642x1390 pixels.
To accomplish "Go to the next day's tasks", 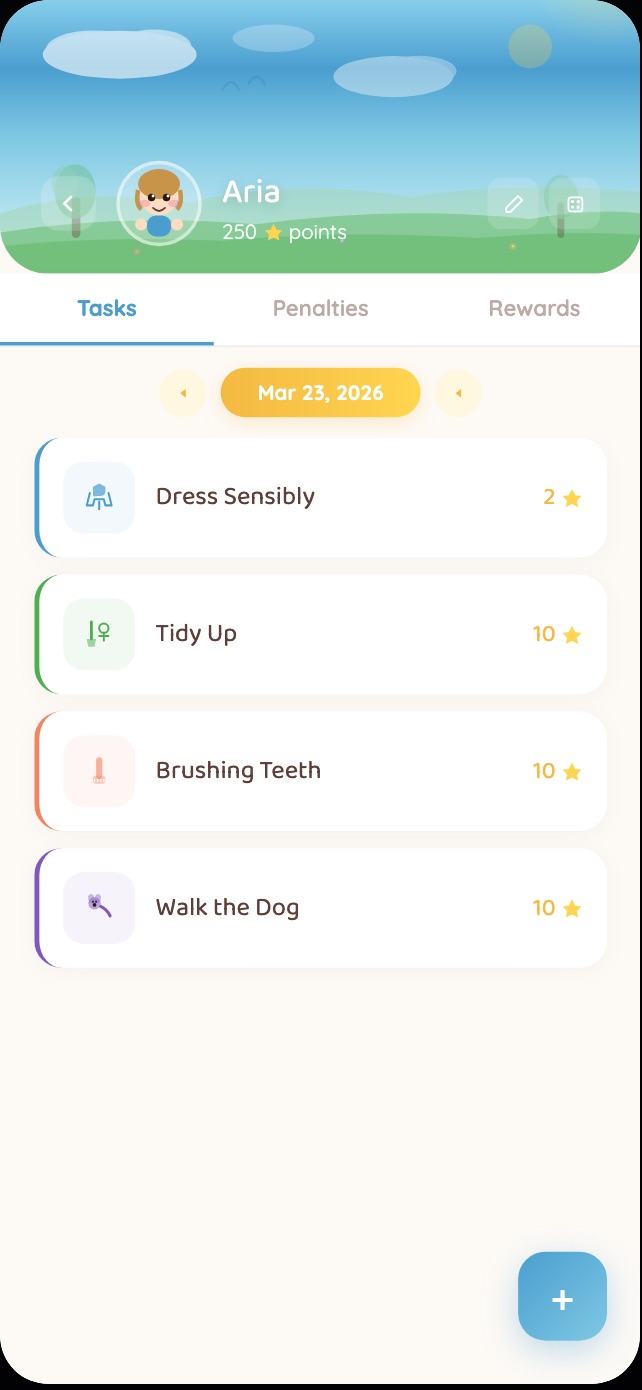I will coord(458,393).
